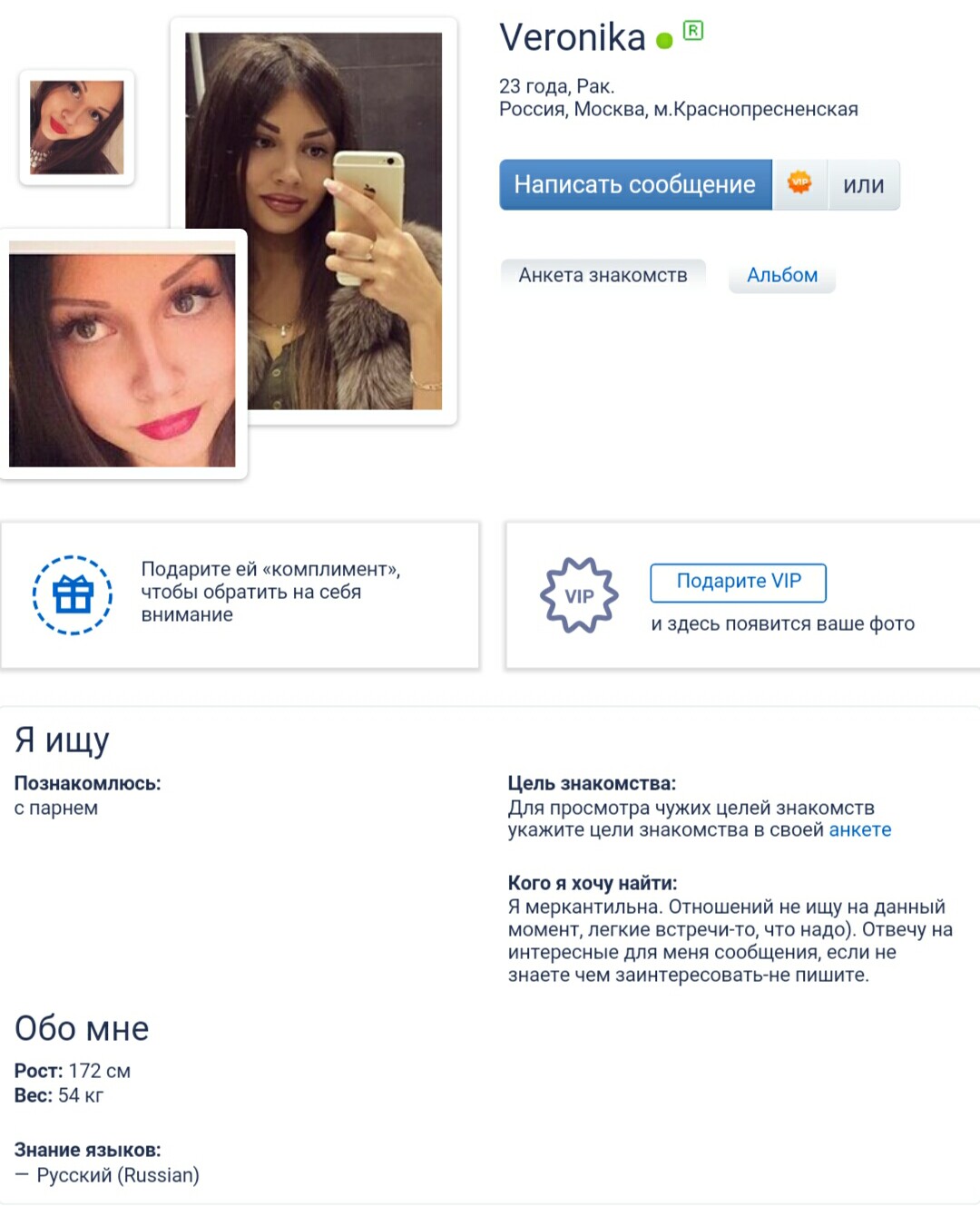Tap the orange VIP icon button

(799, 184)
